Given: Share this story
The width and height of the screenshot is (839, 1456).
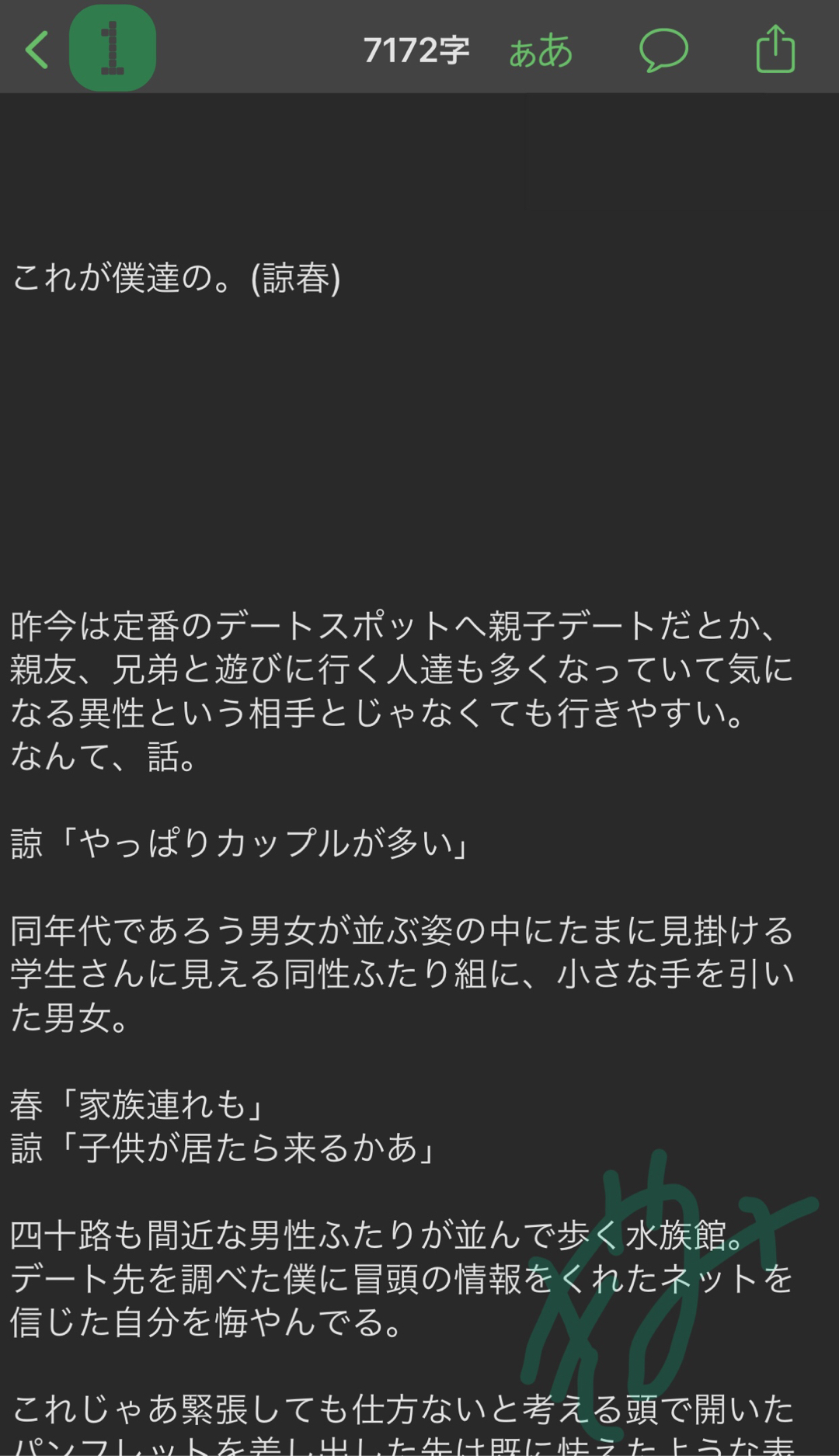Looking at the screenshot, I should (x=775, y=50).
